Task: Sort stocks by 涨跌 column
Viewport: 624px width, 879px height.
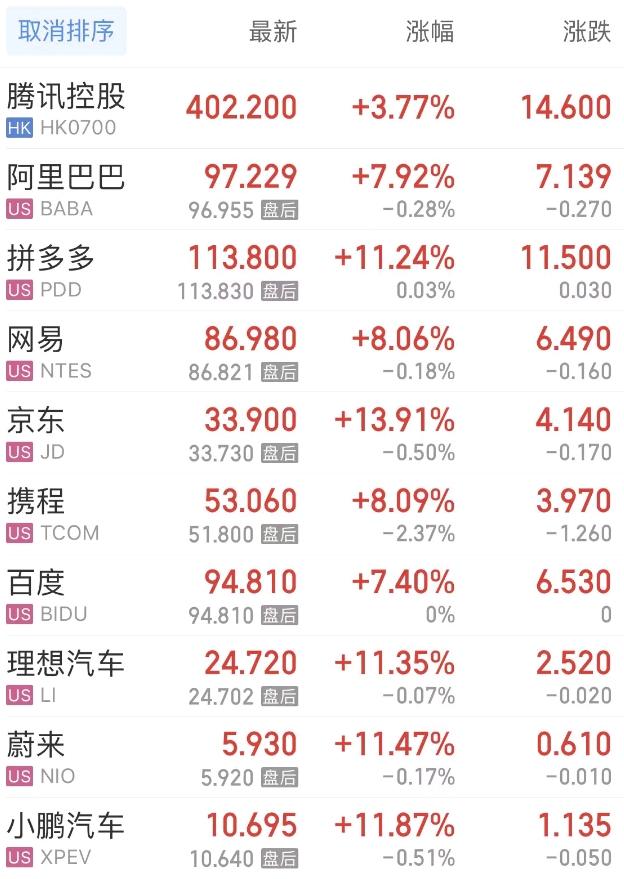Action: [586, 32]
